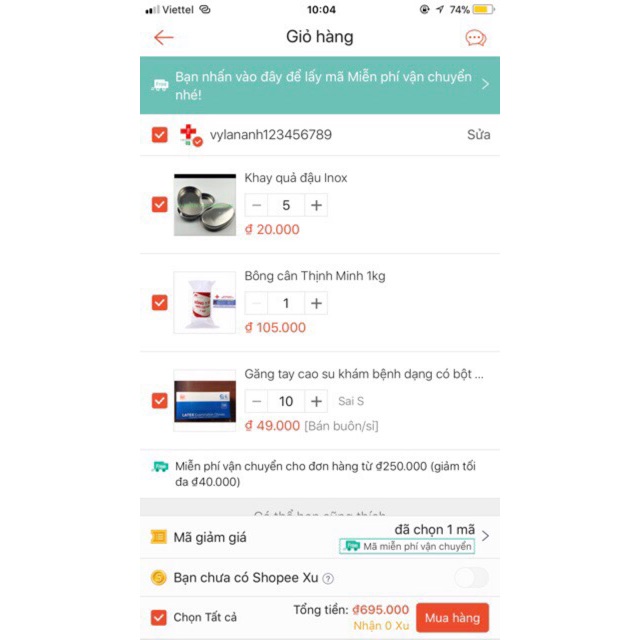640x640 pixels.
Task: Uncheck the Găng tay cao su item
Action: click(160, 400)
